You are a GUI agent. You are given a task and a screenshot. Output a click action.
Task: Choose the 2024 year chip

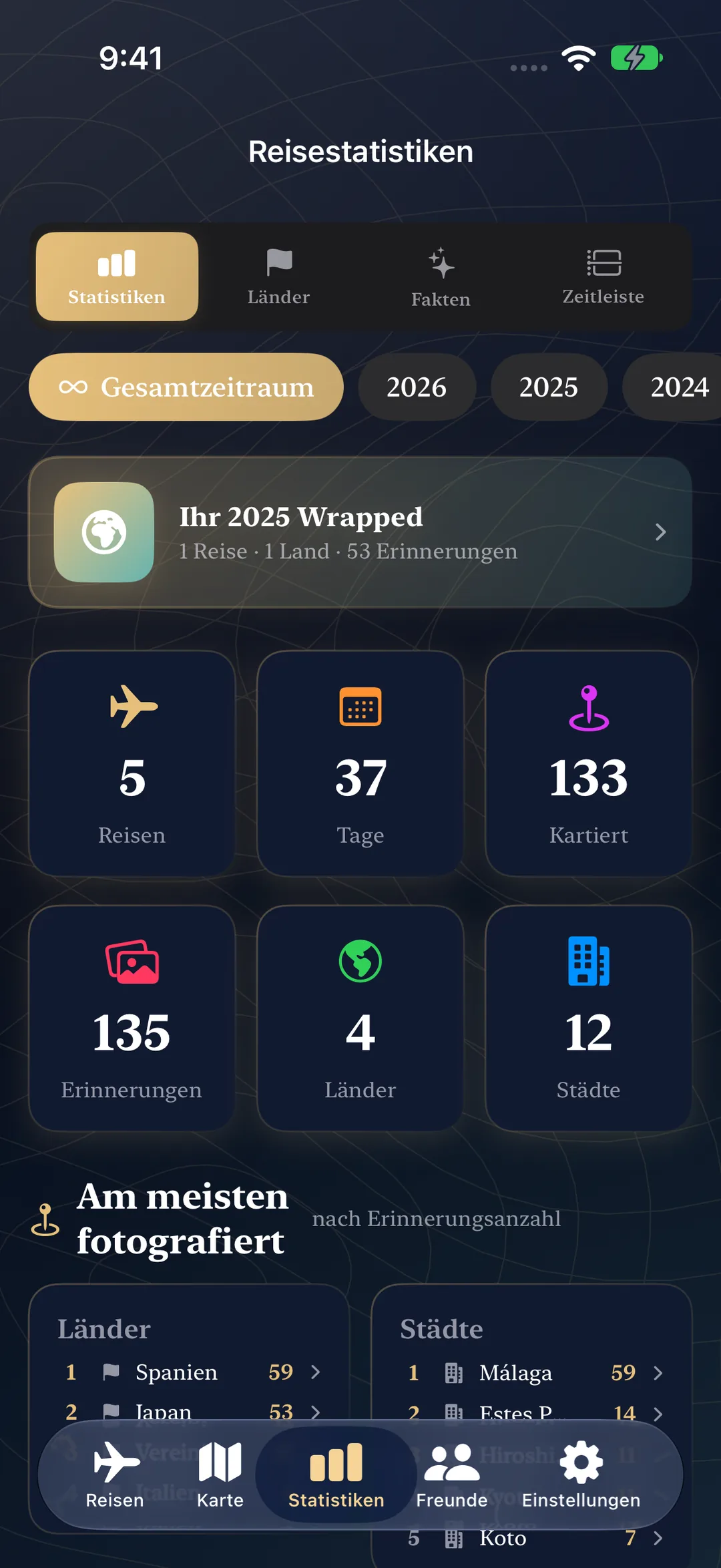[674, 387]
